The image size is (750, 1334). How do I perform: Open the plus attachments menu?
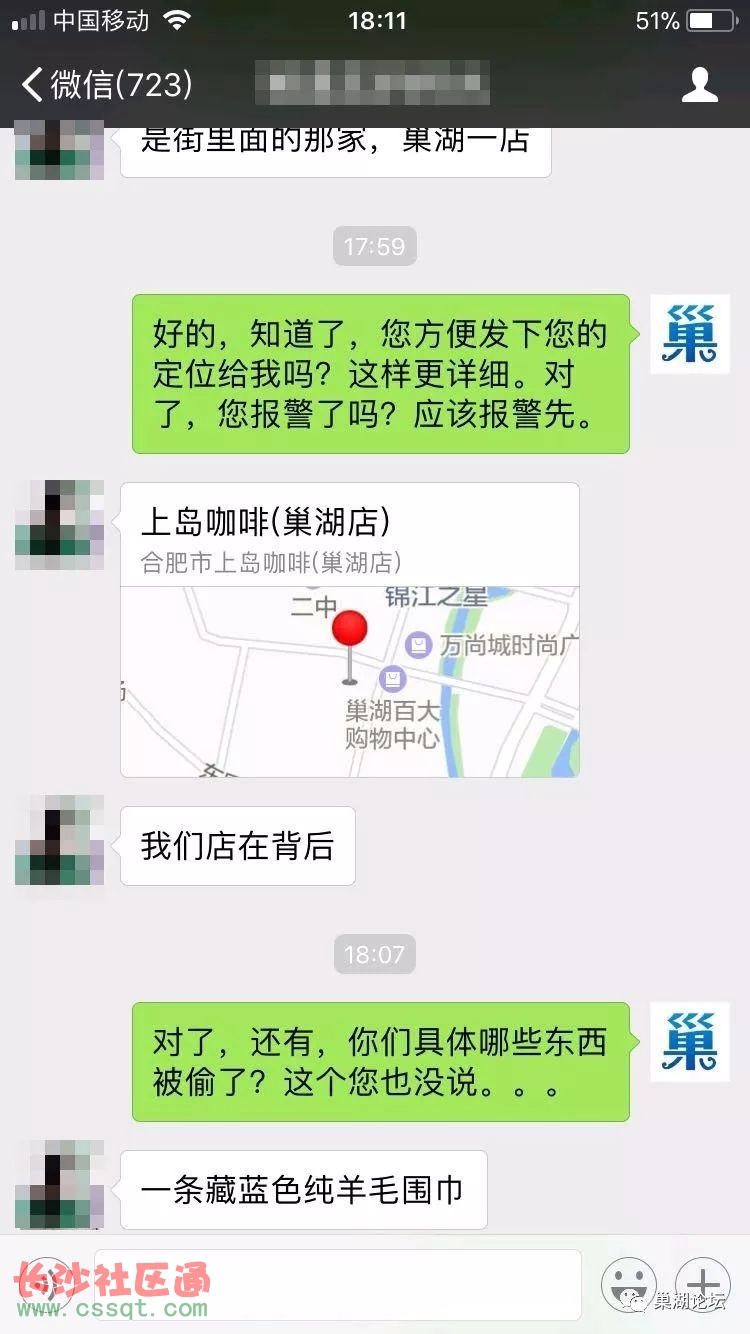click(702, 1284)
